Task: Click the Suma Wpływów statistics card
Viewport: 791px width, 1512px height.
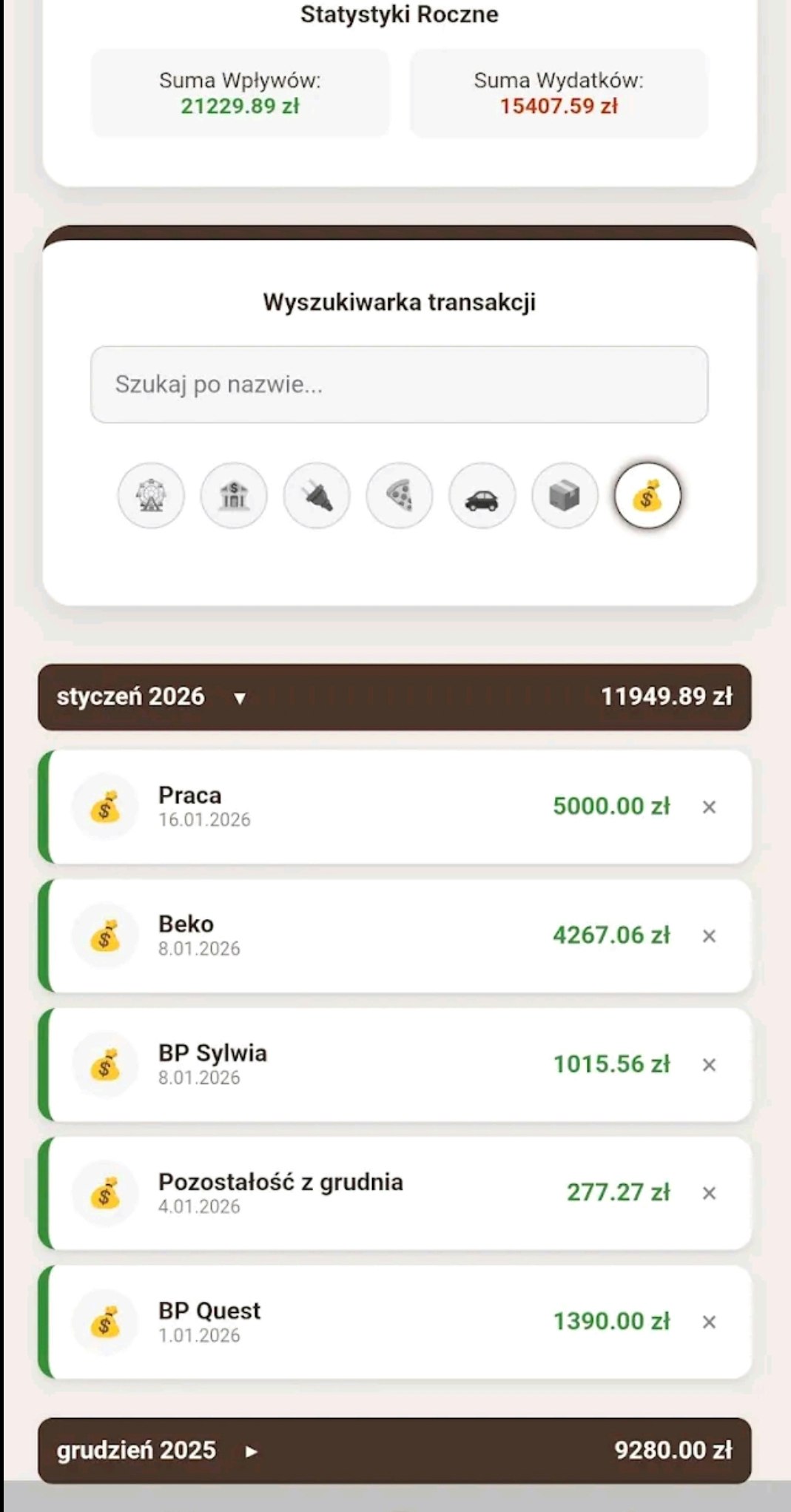Action: [240, 93]
